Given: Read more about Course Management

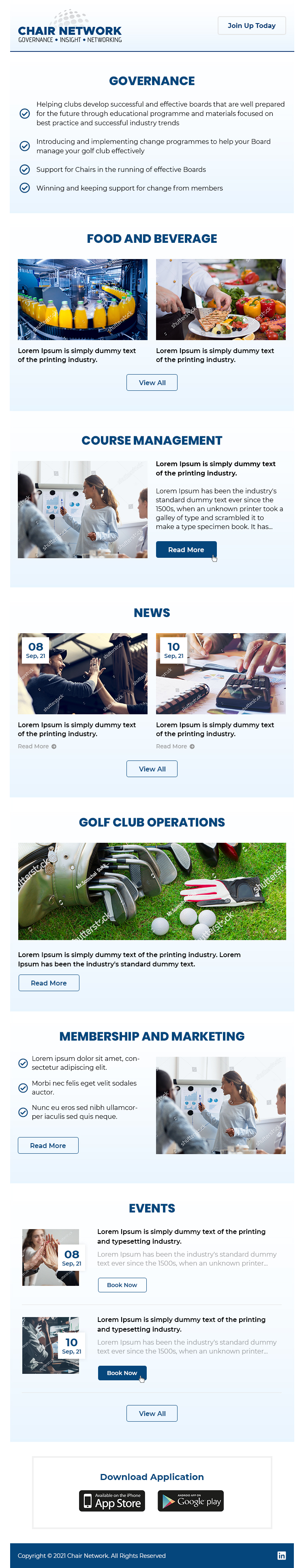Looking at the screenshot, I should pyautogui.click(x=186, y=549).
